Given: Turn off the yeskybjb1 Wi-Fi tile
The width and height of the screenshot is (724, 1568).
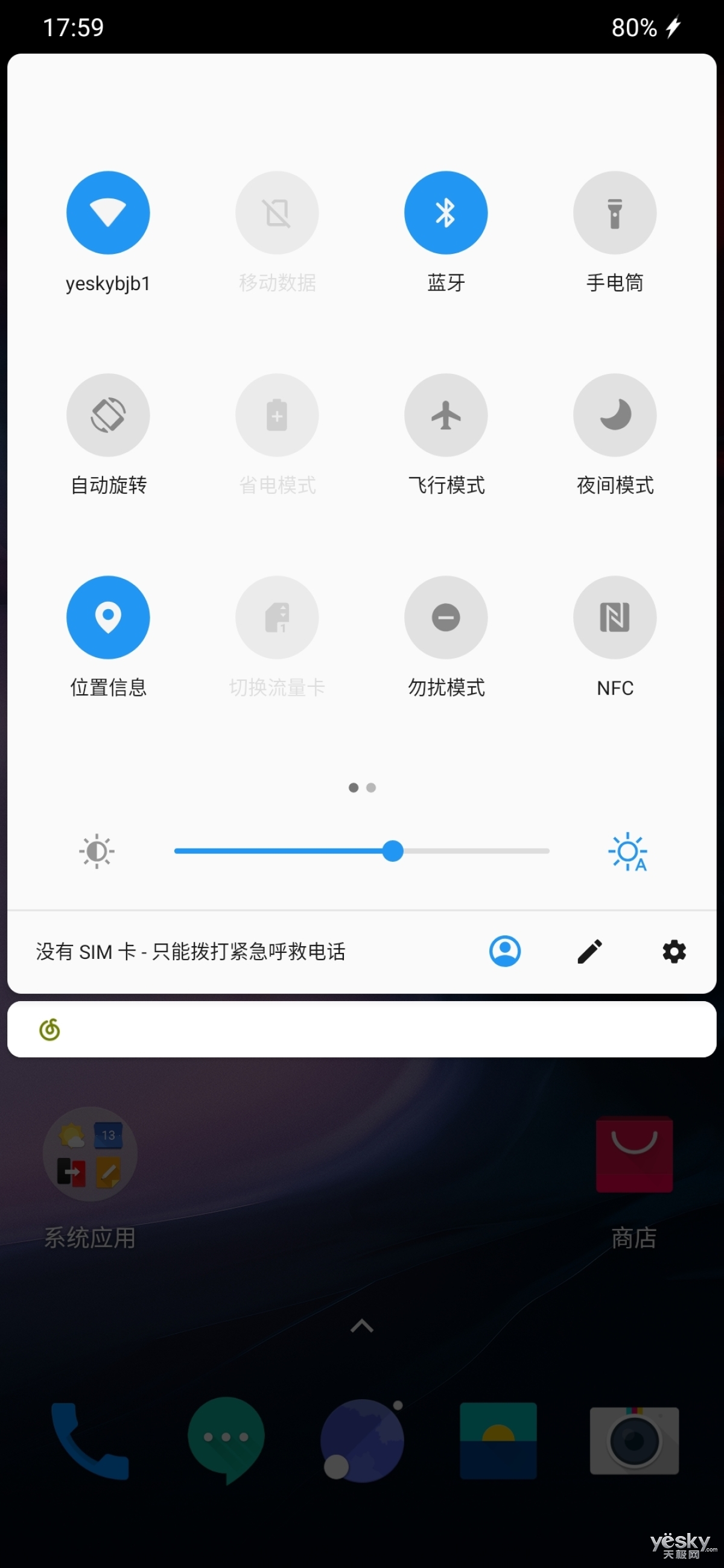Looking at the screenshot, I should tap(108, 212).
